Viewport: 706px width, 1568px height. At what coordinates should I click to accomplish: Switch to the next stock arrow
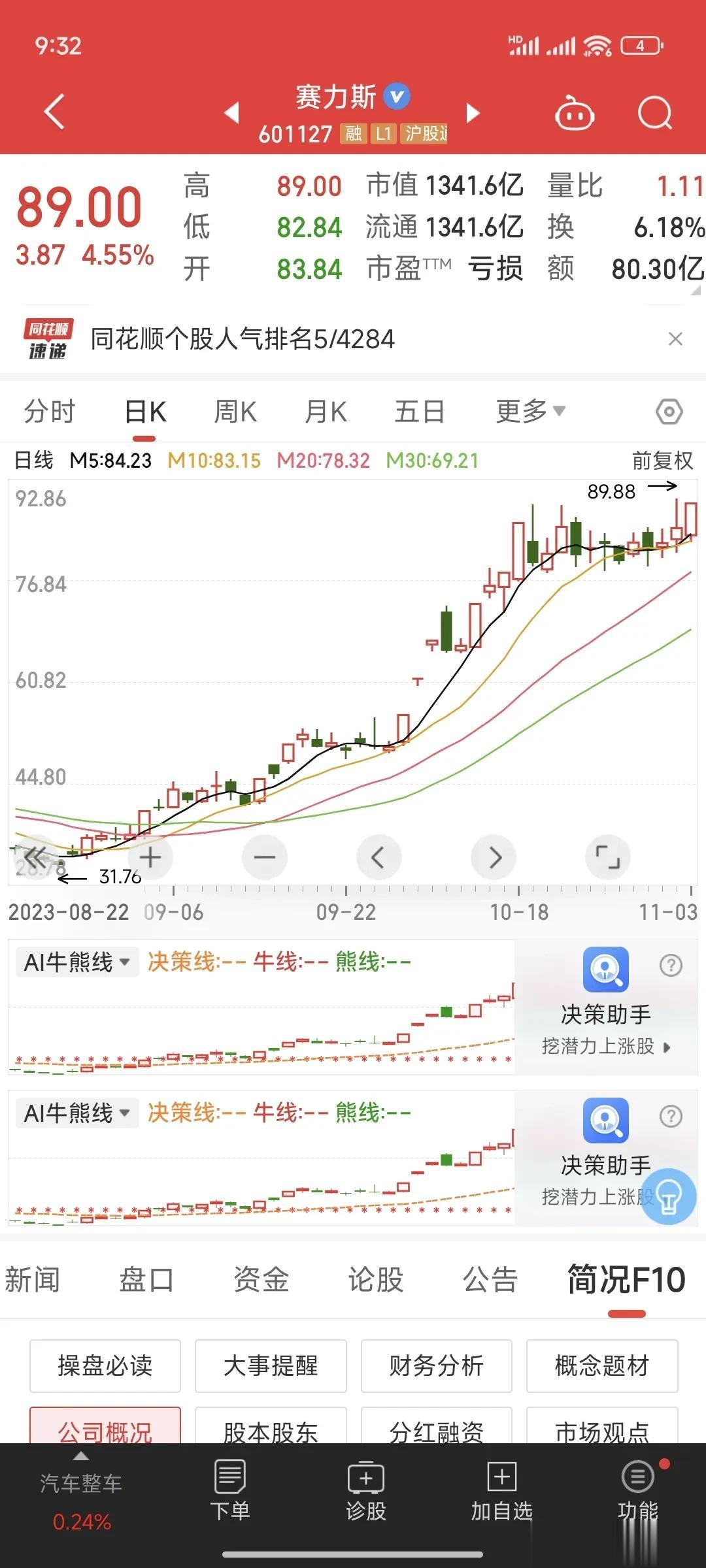click(x=473, y=113)
